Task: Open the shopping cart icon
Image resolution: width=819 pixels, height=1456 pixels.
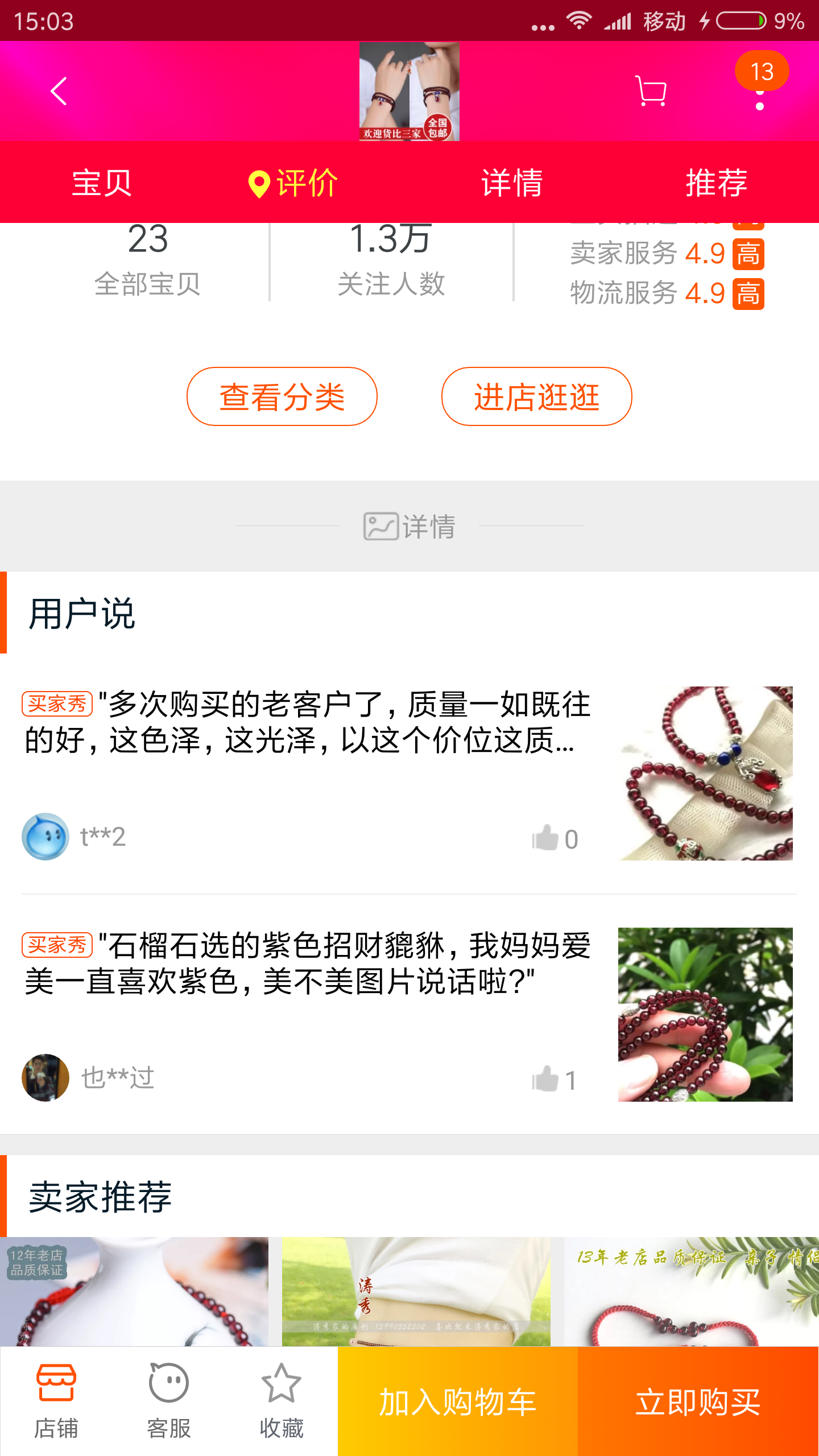Action: pyautogui.click(x=651, y=91)
